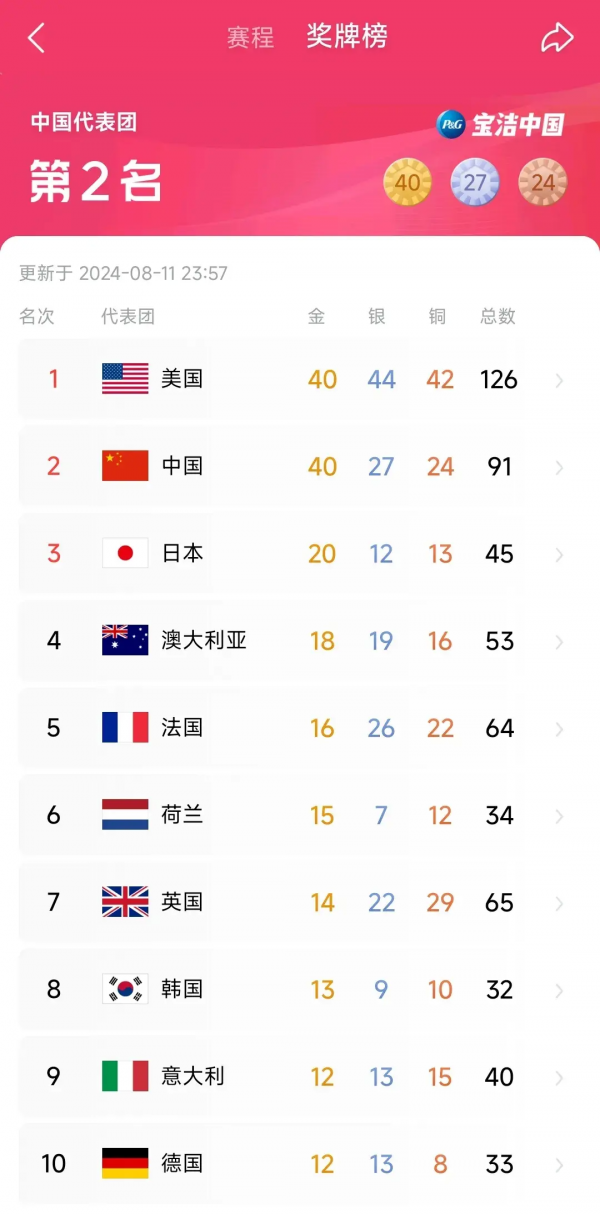Open the 英国 row

(x=300, y=902)
